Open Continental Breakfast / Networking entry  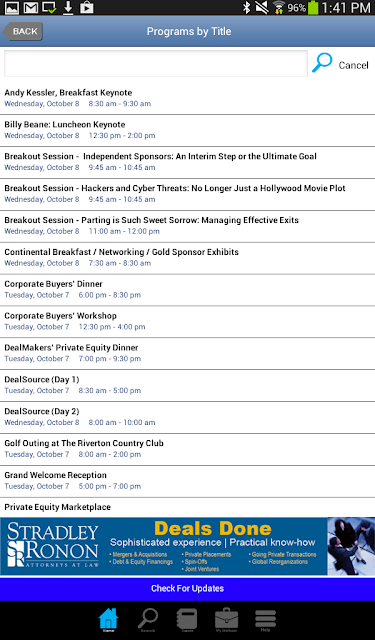click(187, 258)
